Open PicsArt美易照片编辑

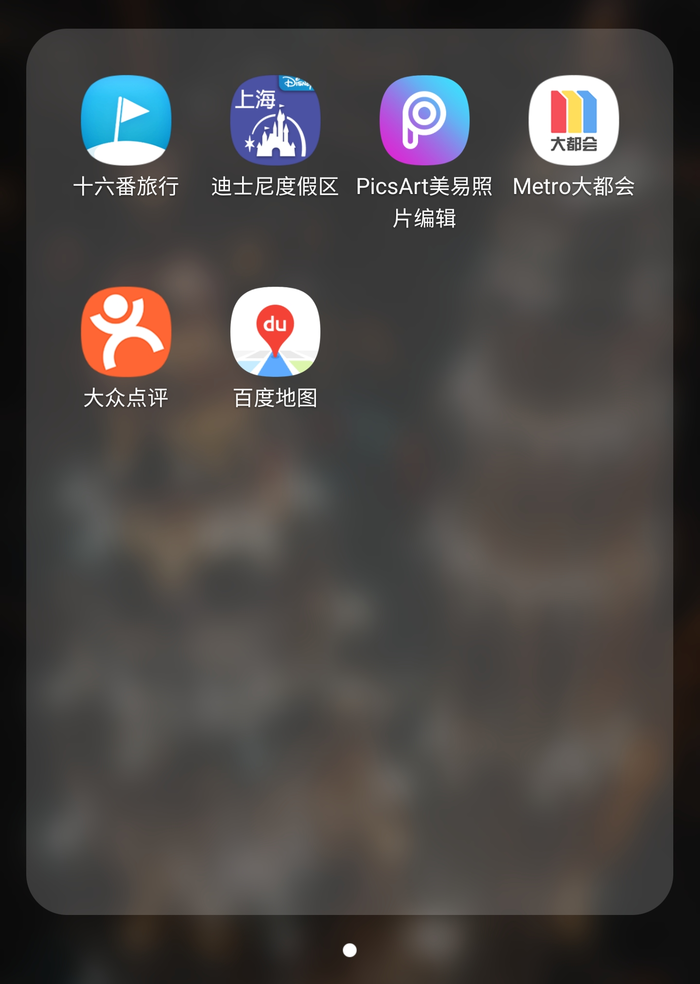[x=424, y=120]
